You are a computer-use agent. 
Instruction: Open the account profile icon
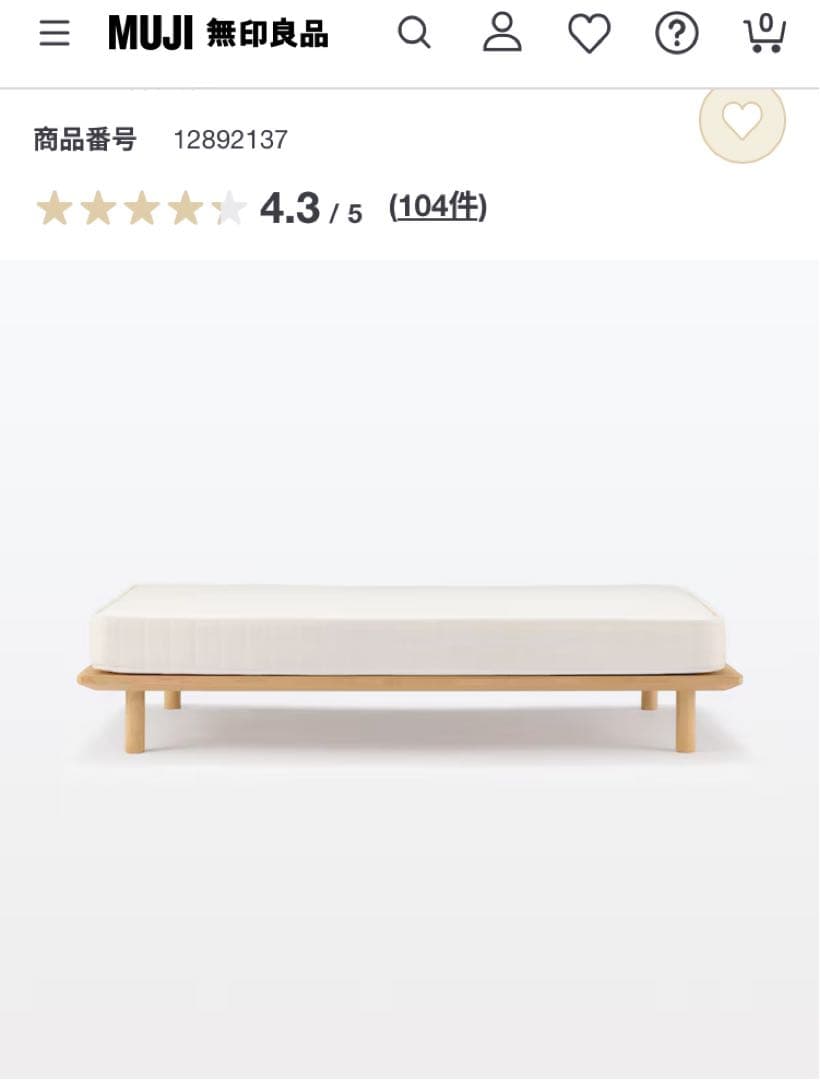point(502,33)
